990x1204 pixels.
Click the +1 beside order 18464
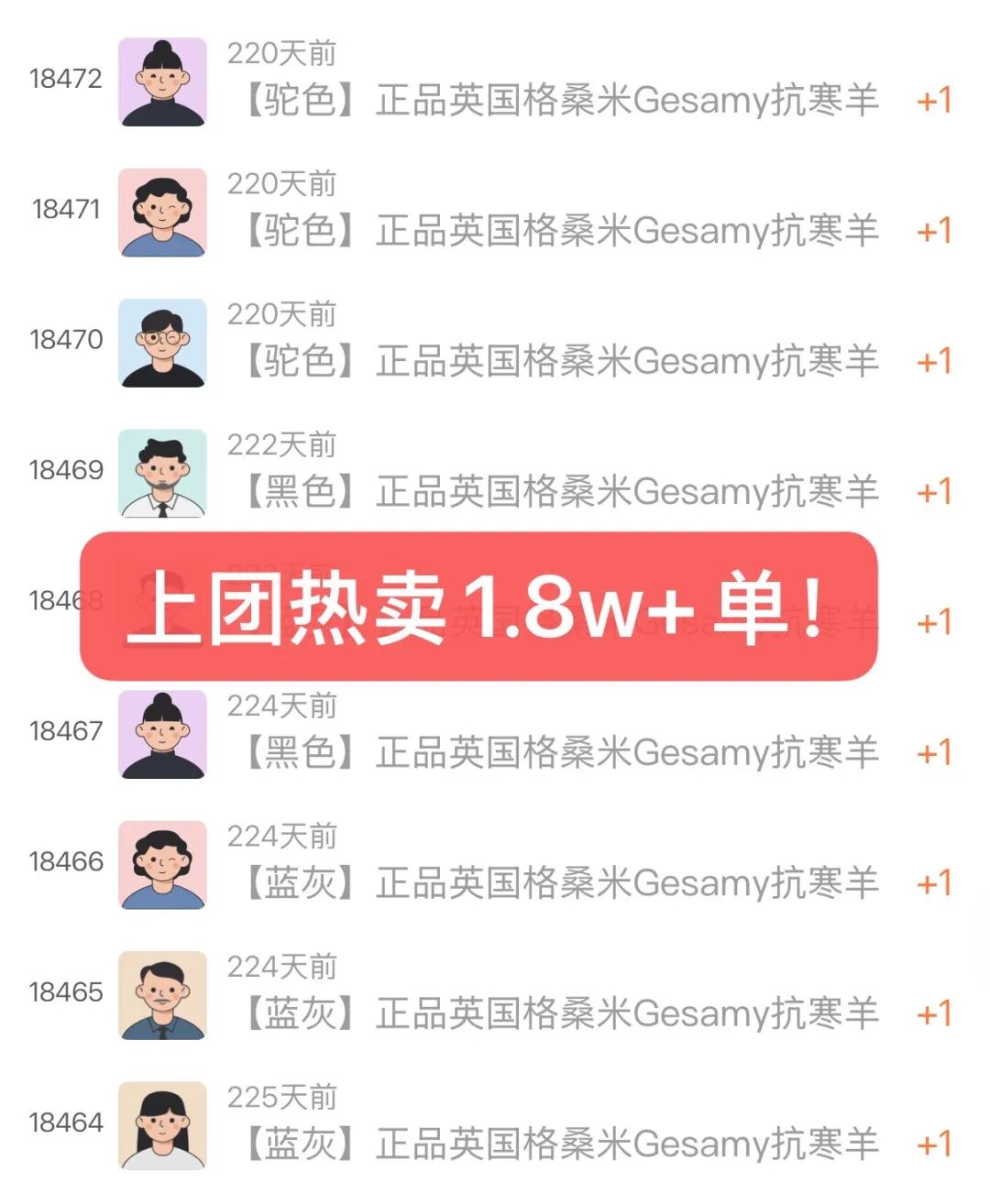pos(933,1144)
